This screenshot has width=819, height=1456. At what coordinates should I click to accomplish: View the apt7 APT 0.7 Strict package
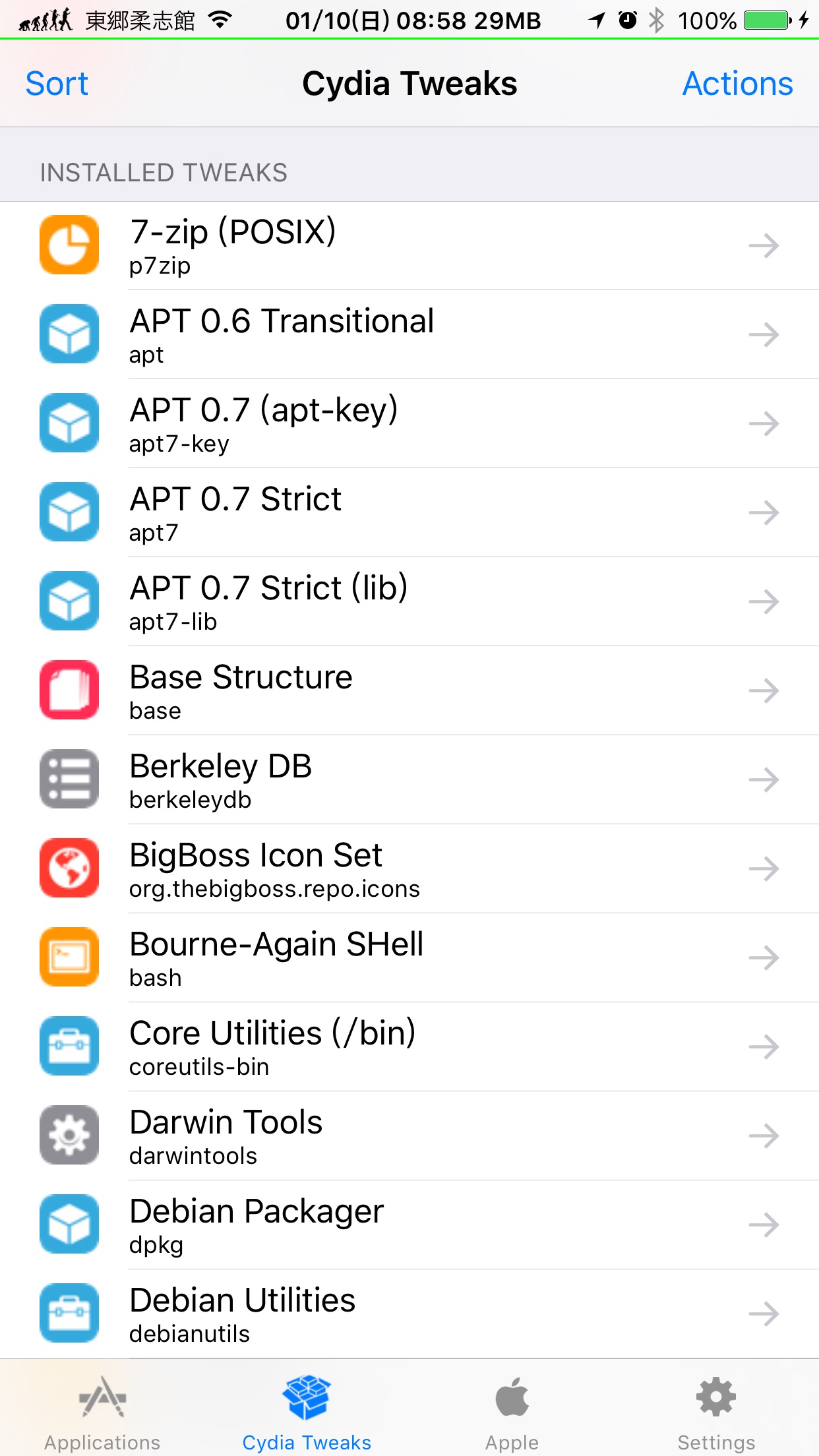409,513
